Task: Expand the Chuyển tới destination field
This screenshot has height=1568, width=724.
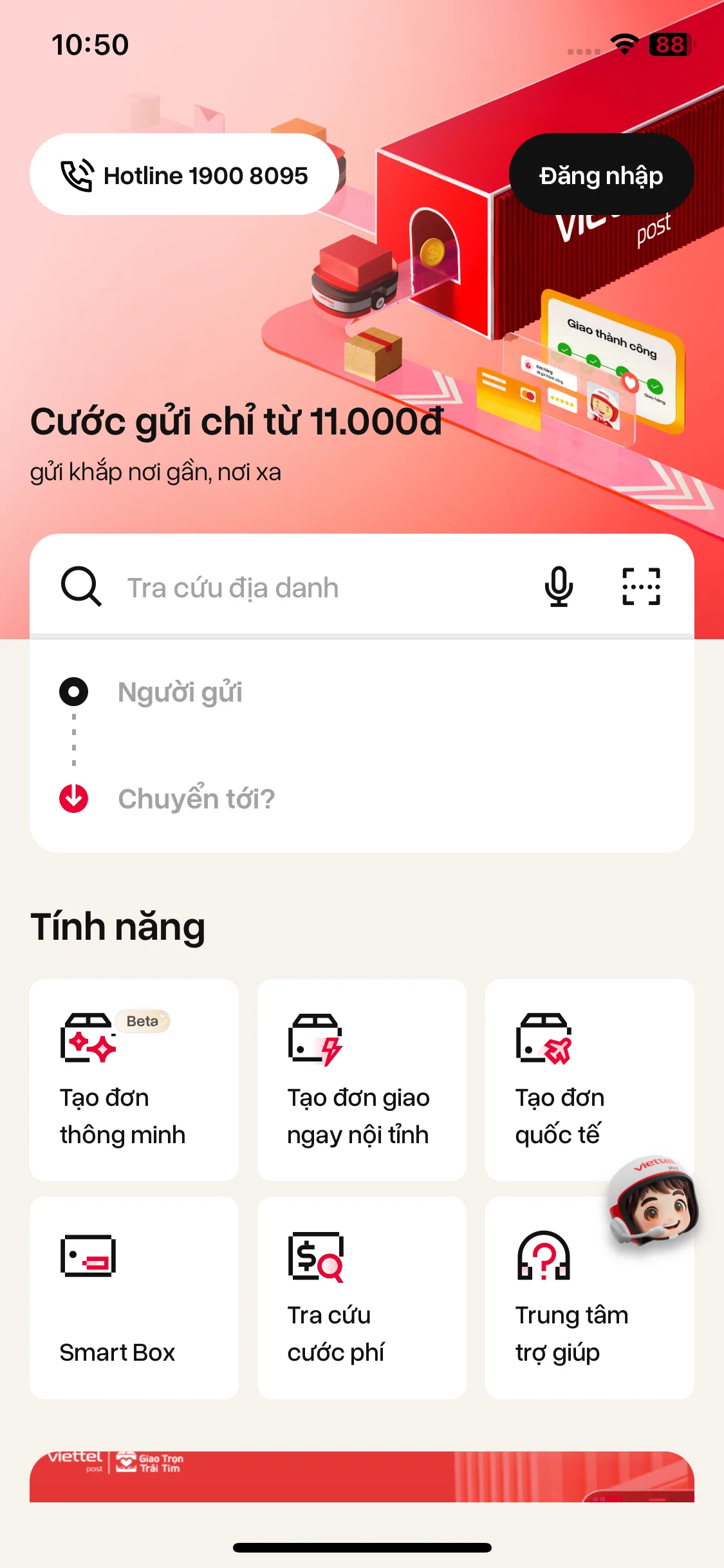Action: 257,798
